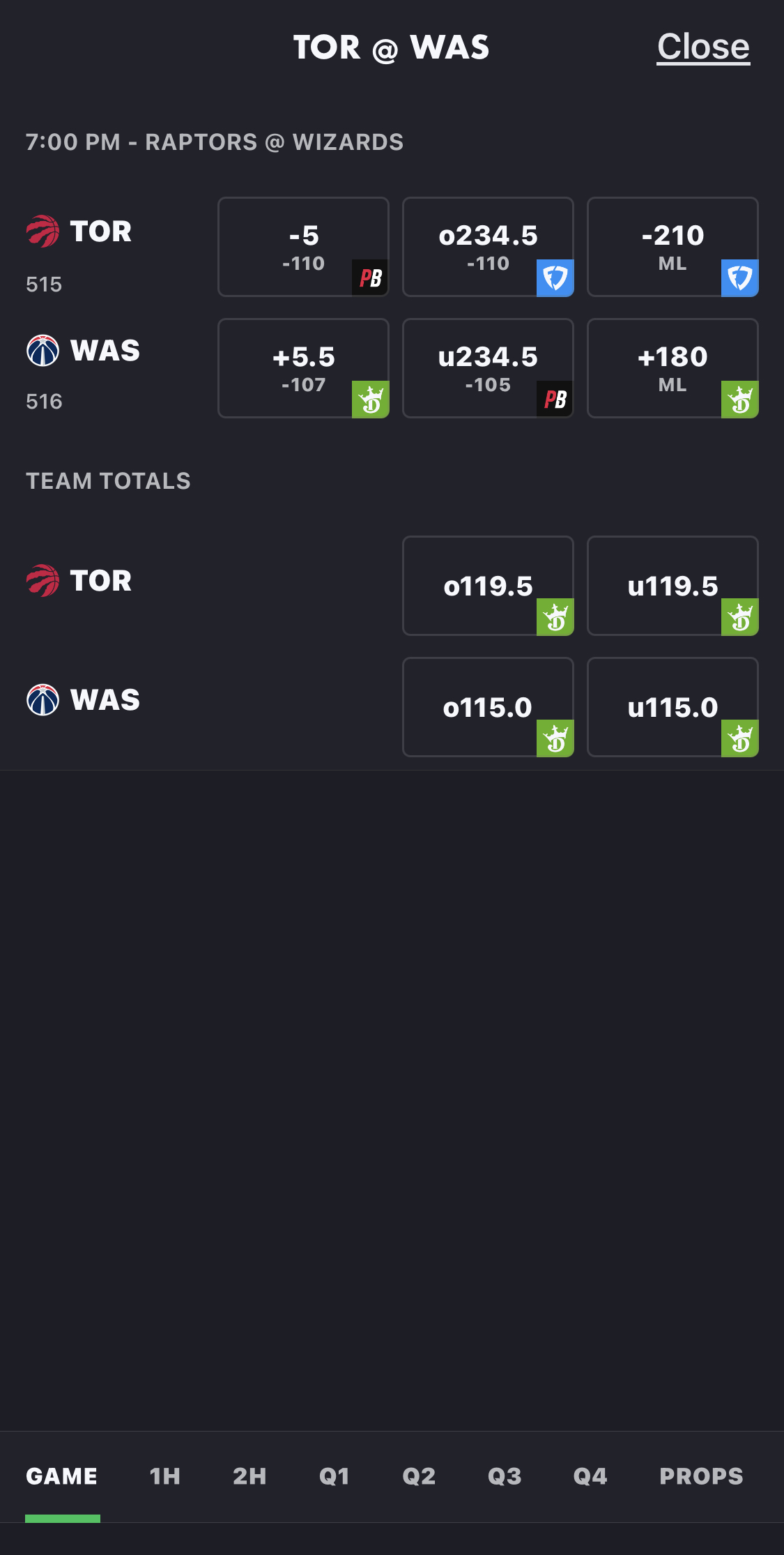This screenshot has width=784, height=1555.
Task: Select the WAS +5.5 spread bet
Action: [303, 368]
